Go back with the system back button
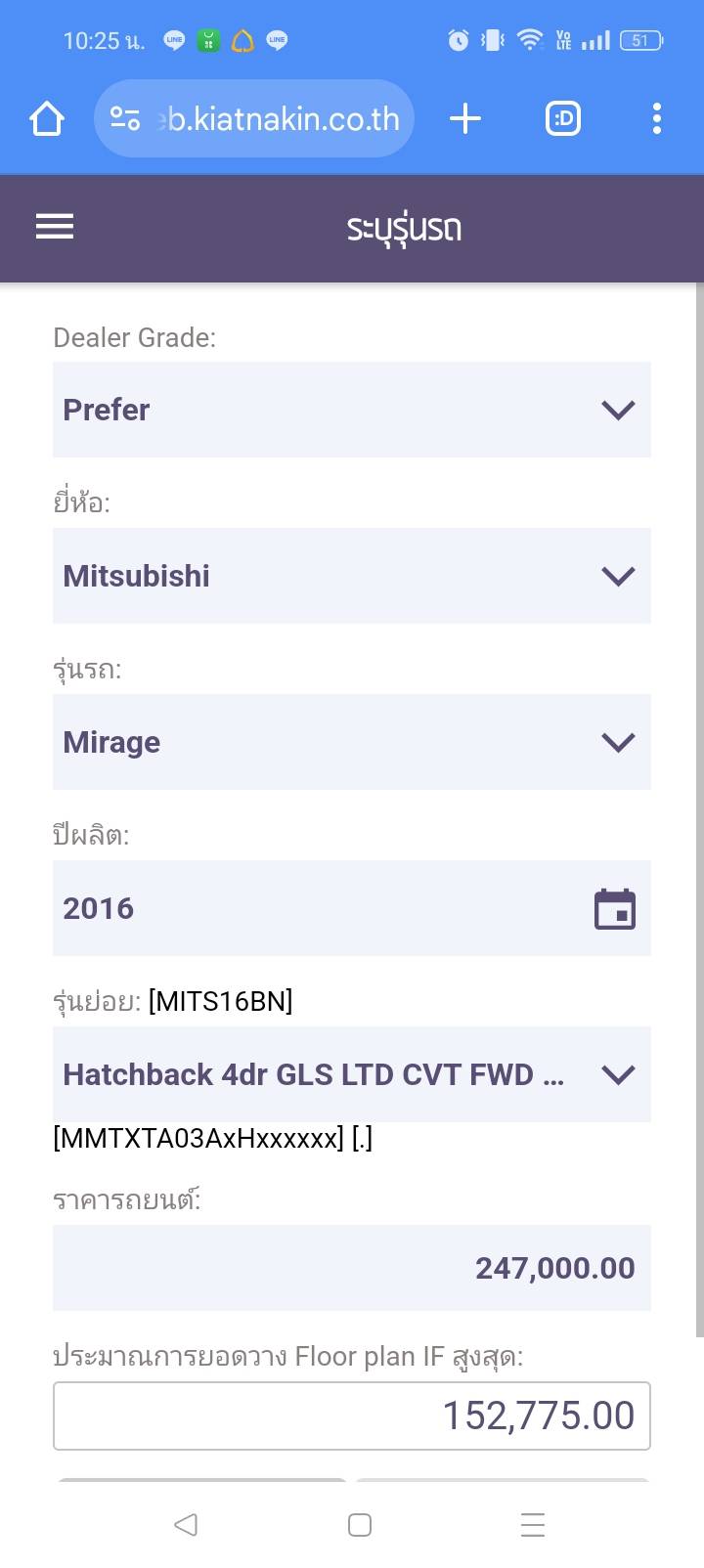Image resolution: width=704 pixels, height=1568 pixels. tap(186, 1524)
